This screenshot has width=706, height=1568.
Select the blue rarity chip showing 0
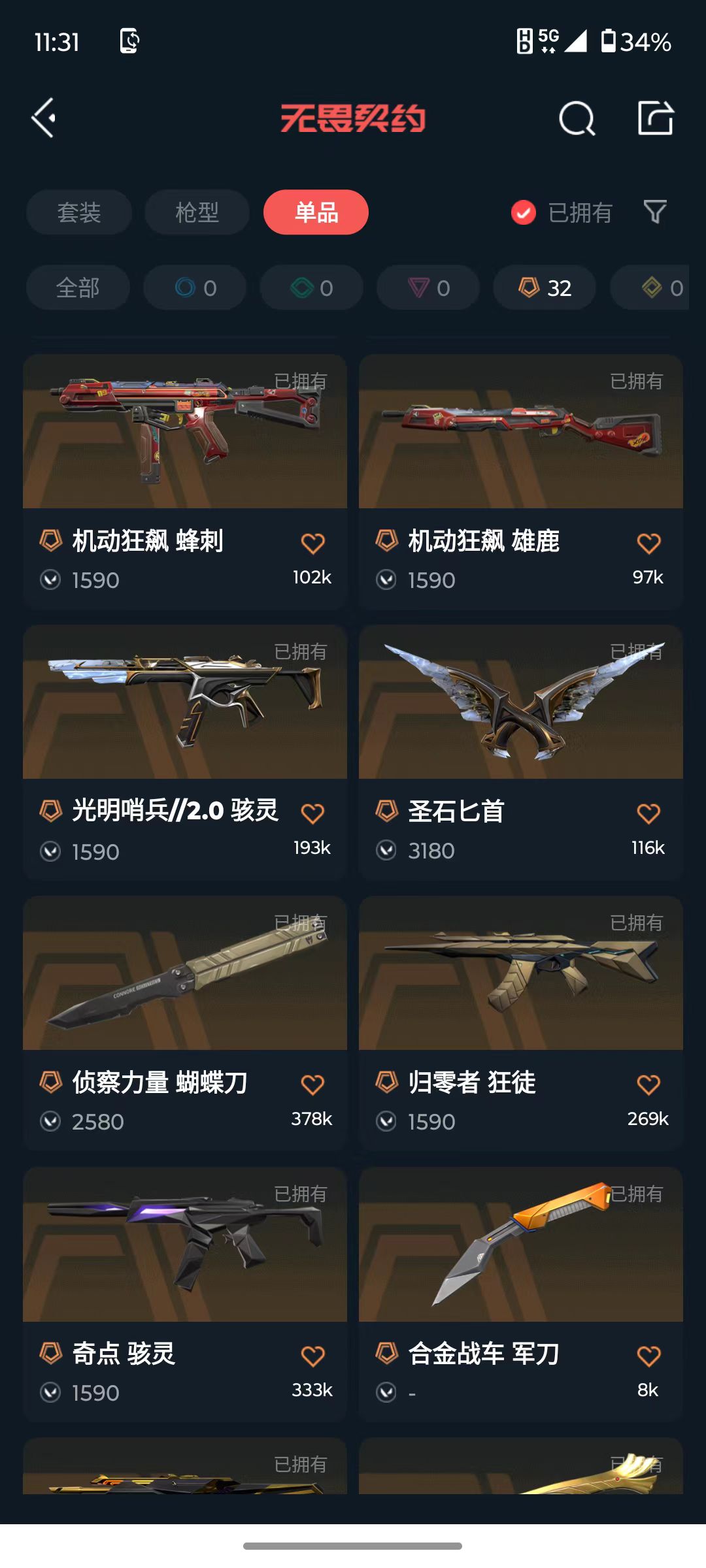point(195,287)
